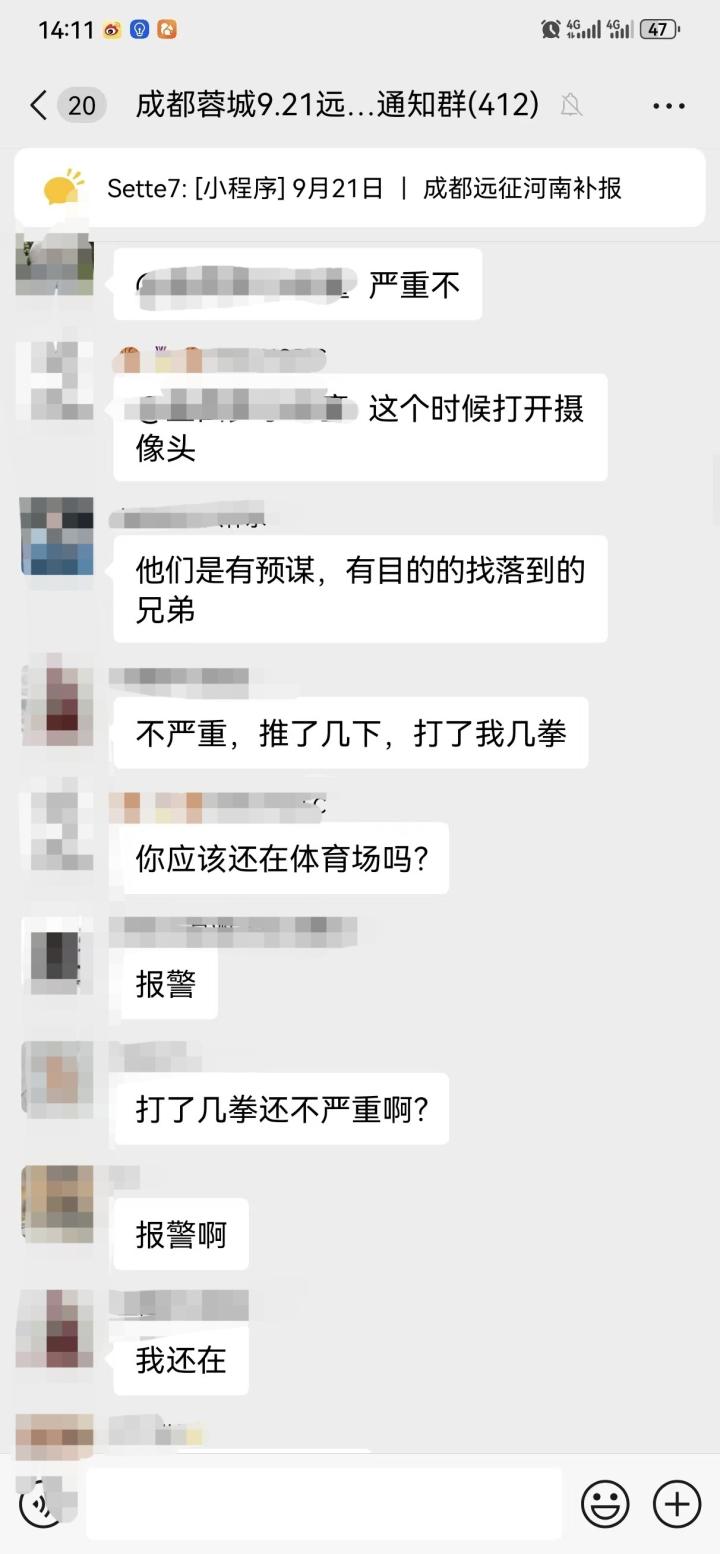Open the emoji picker
This screenshot has width=720, height=1554.
[x=605, y=1503]
